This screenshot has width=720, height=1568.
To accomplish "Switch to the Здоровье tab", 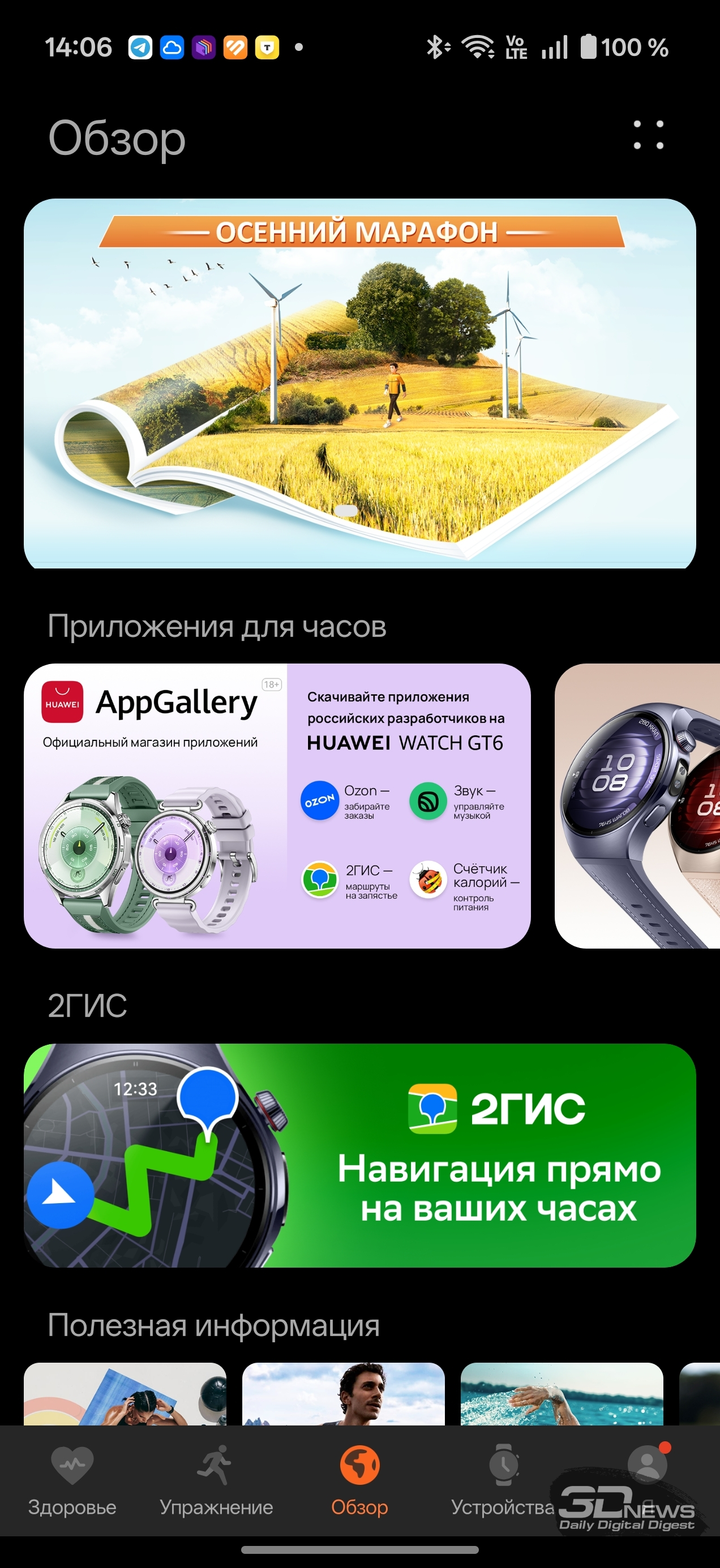I will pos(72,1480).
